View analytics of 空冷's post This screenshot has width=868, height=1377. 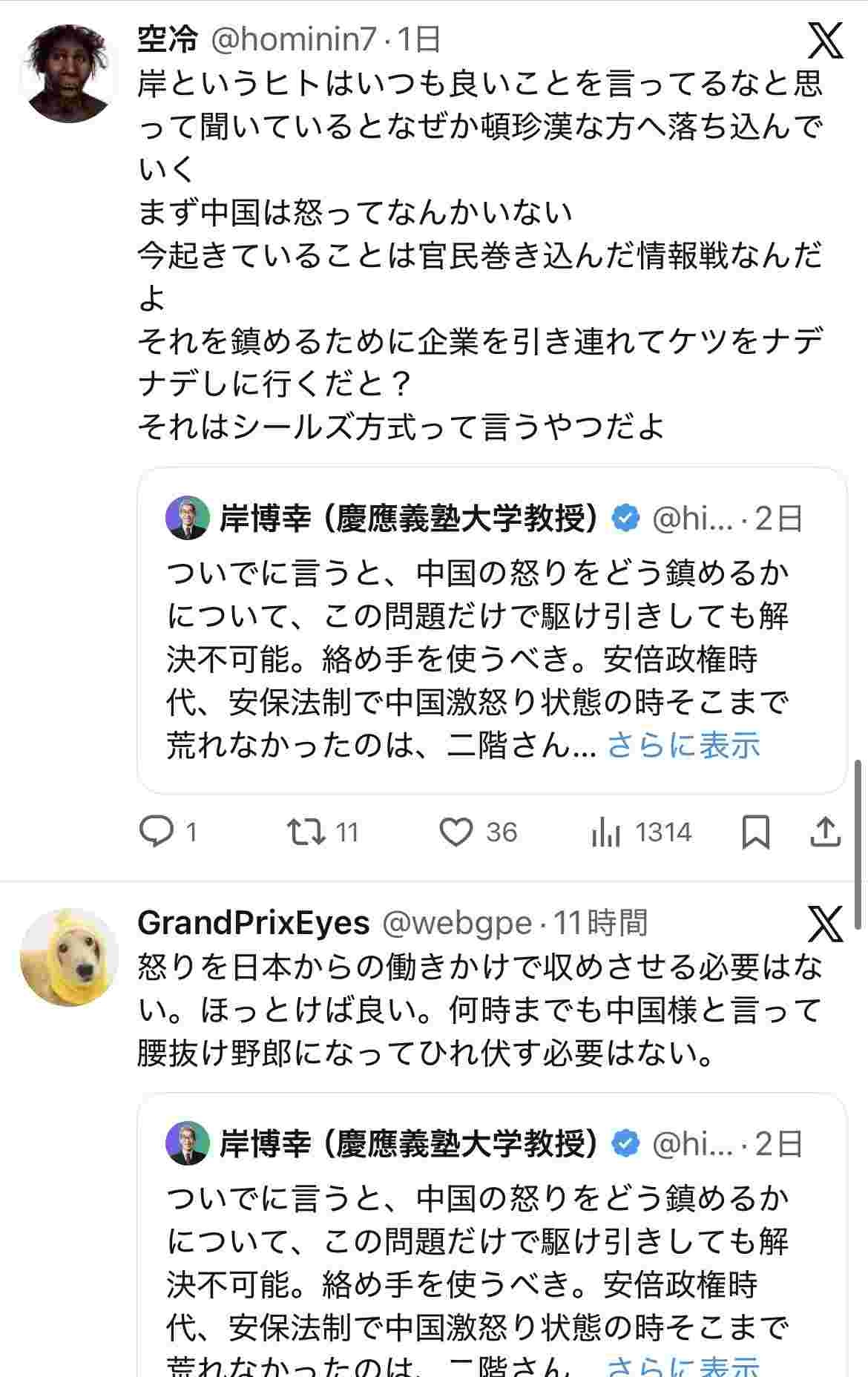point(606,832)
